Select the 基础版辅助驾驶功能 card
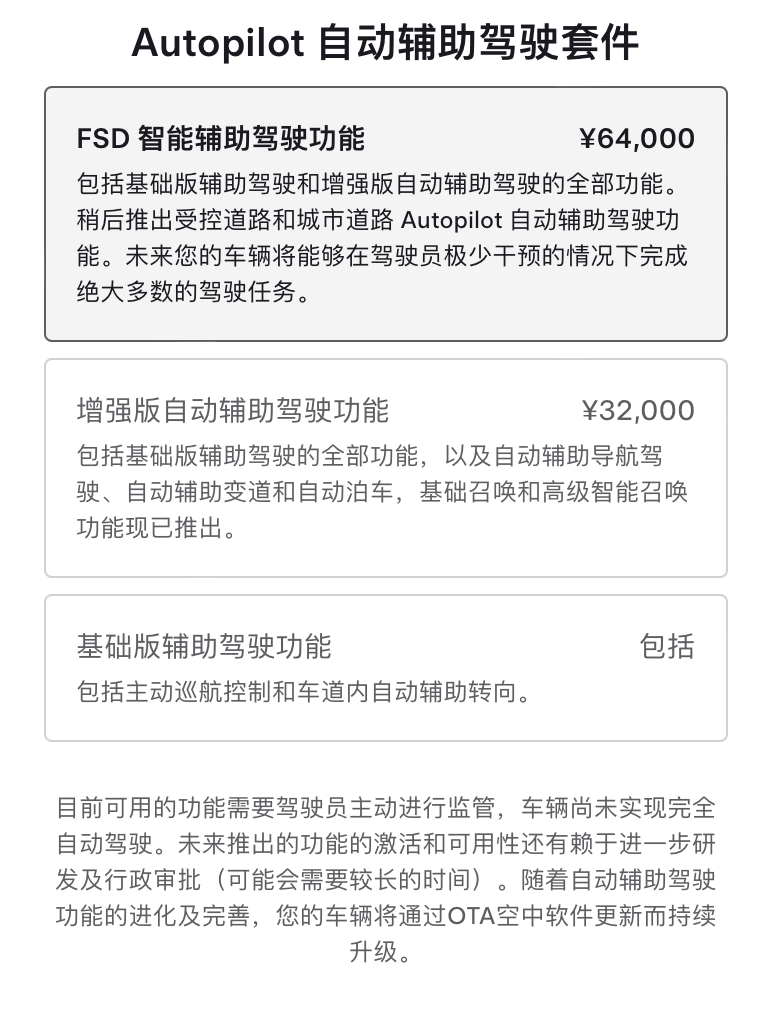Viewport: 780px width, 1010px height. [385, 668]
